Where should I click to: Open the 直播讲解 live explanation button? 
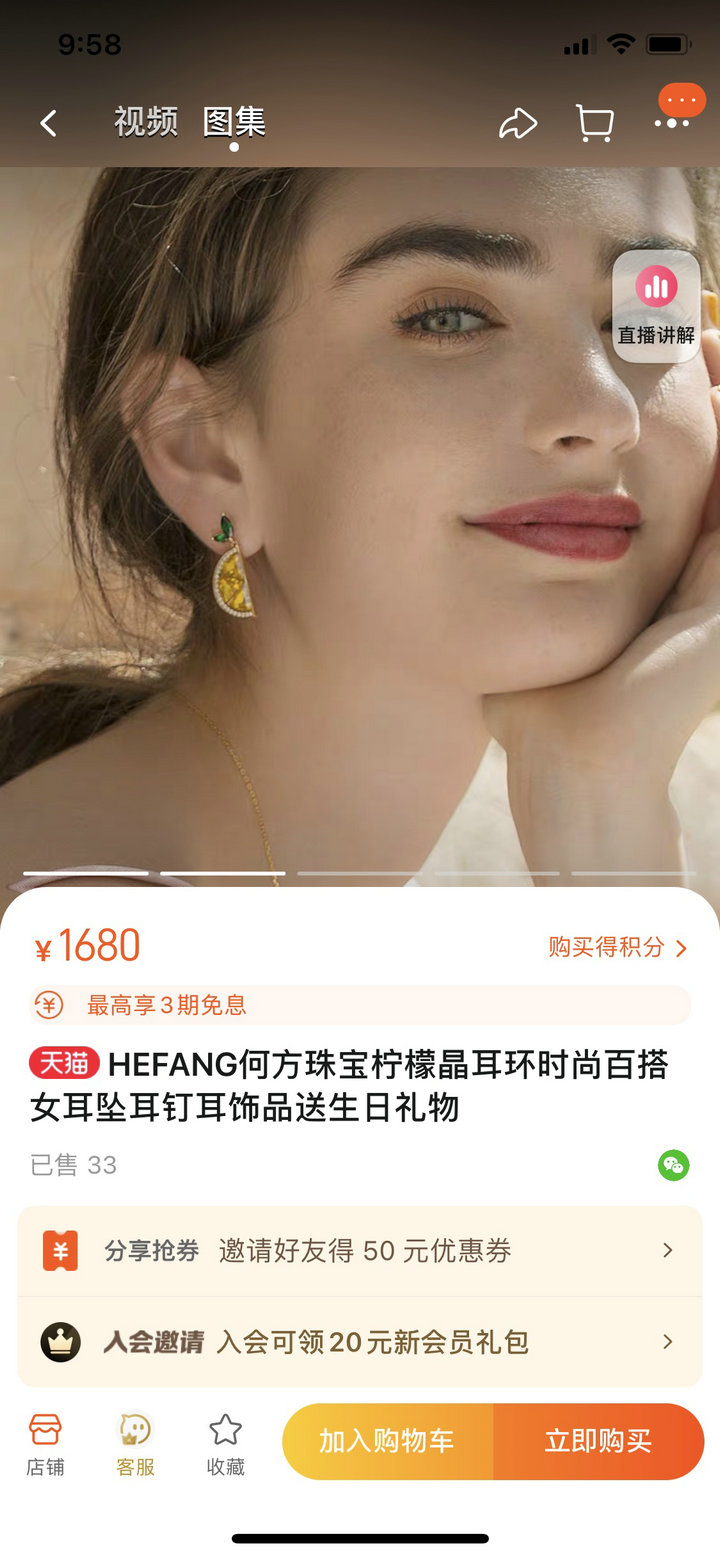[656, 306]
